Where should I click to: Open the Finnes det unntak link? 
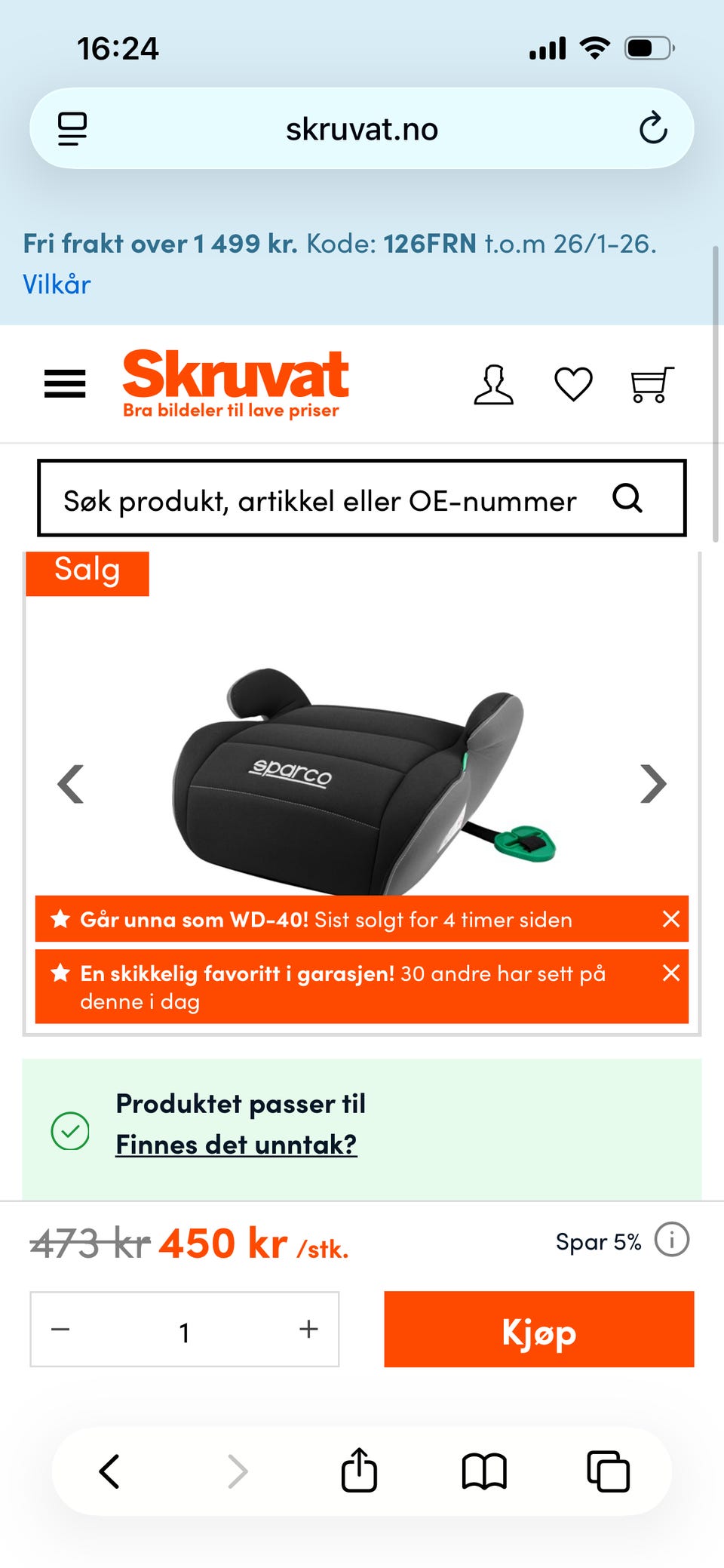237,1143
